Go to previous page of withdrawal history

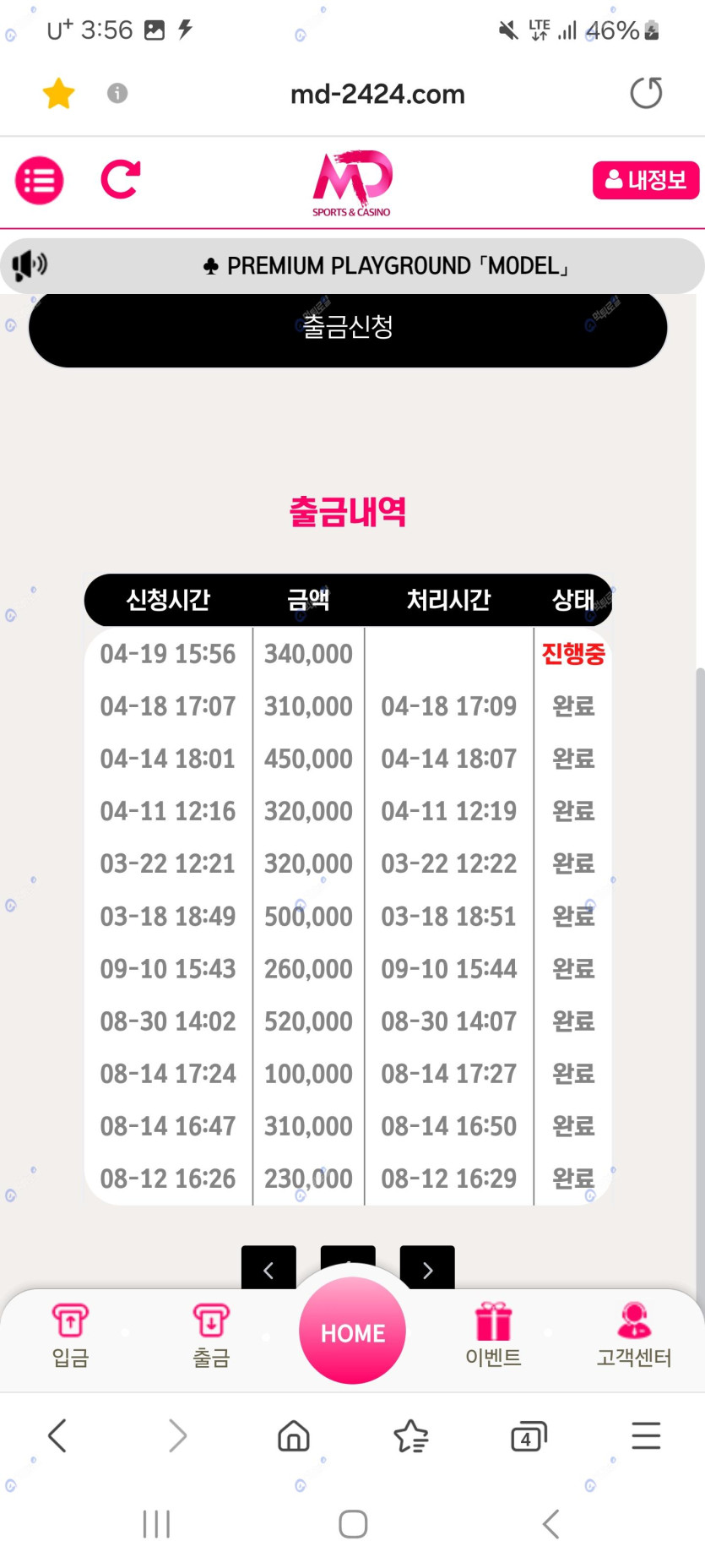click(268, 1268)
